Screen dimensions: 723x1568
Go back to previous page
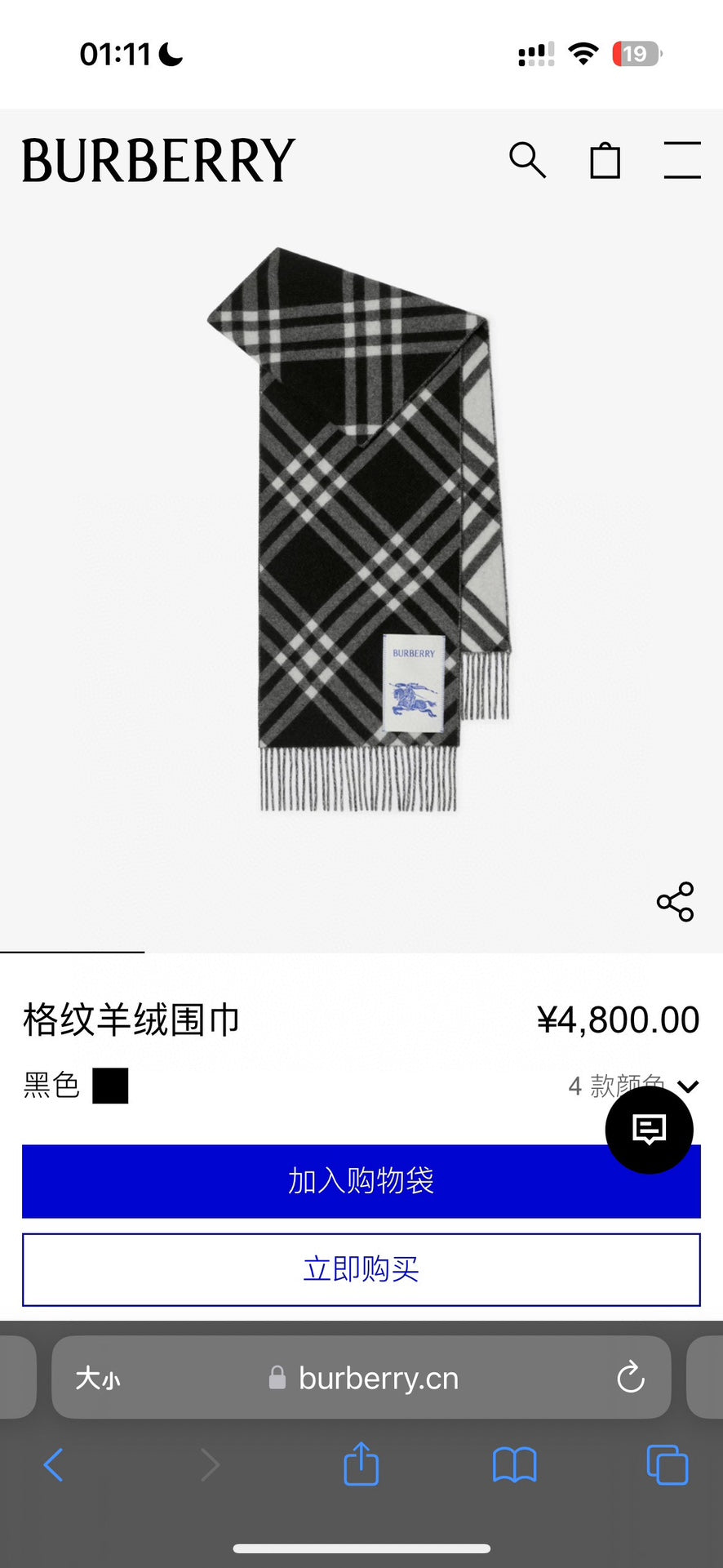(x=54, y=1465)
